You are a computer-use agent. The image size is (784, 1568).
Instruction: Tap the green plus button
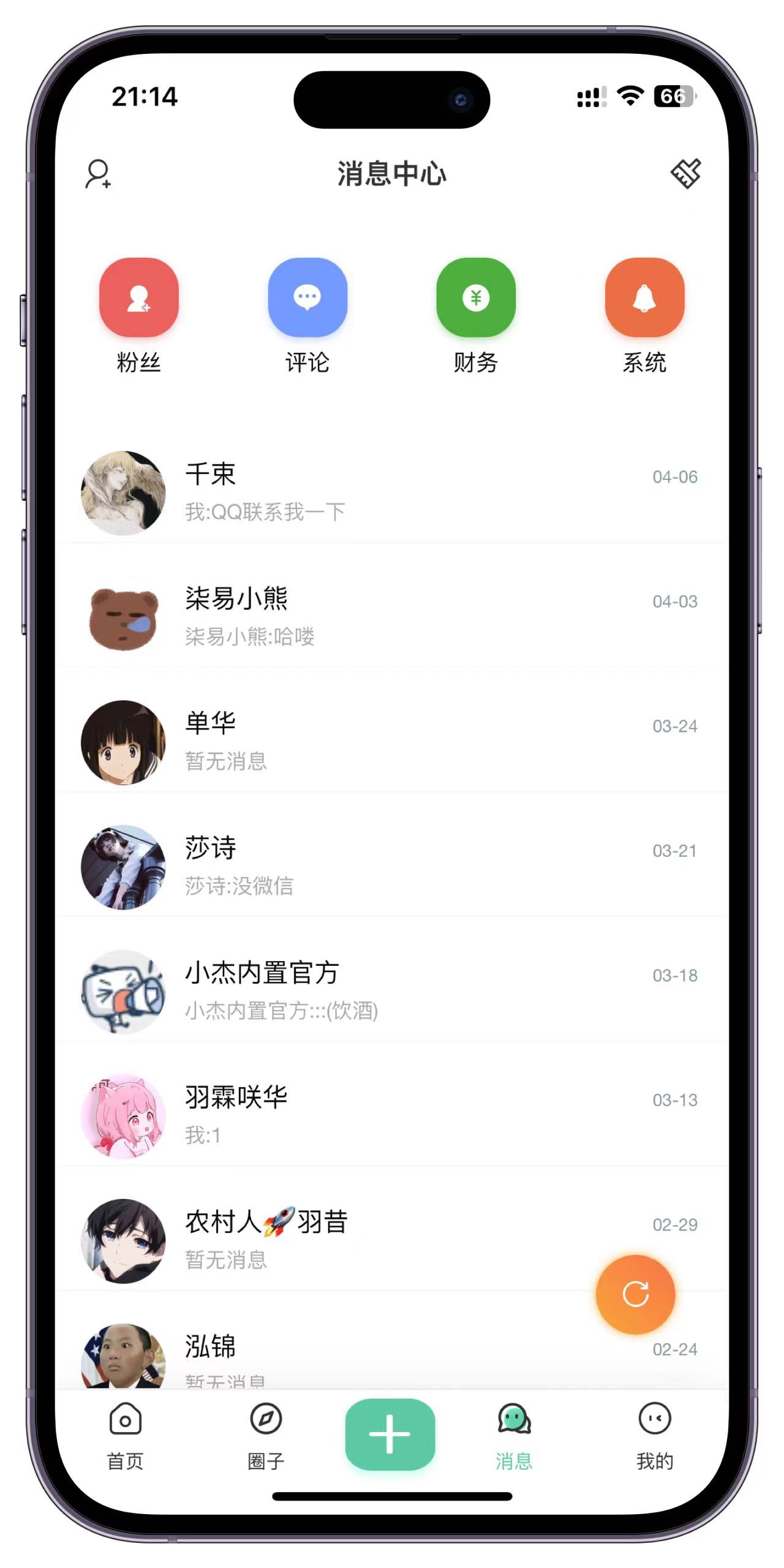point(390,1434)
